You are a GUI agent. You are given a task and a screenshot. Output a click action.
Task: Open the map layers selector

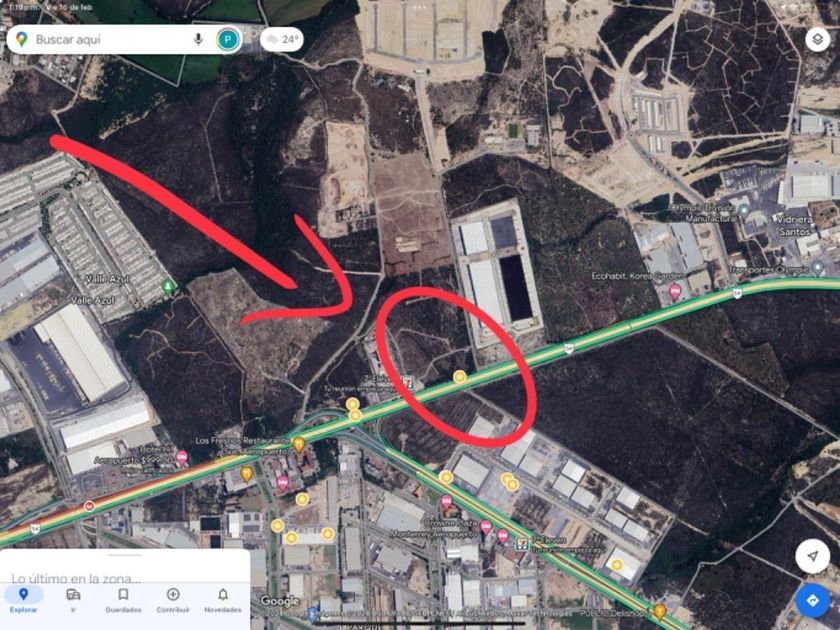[818, 39]
